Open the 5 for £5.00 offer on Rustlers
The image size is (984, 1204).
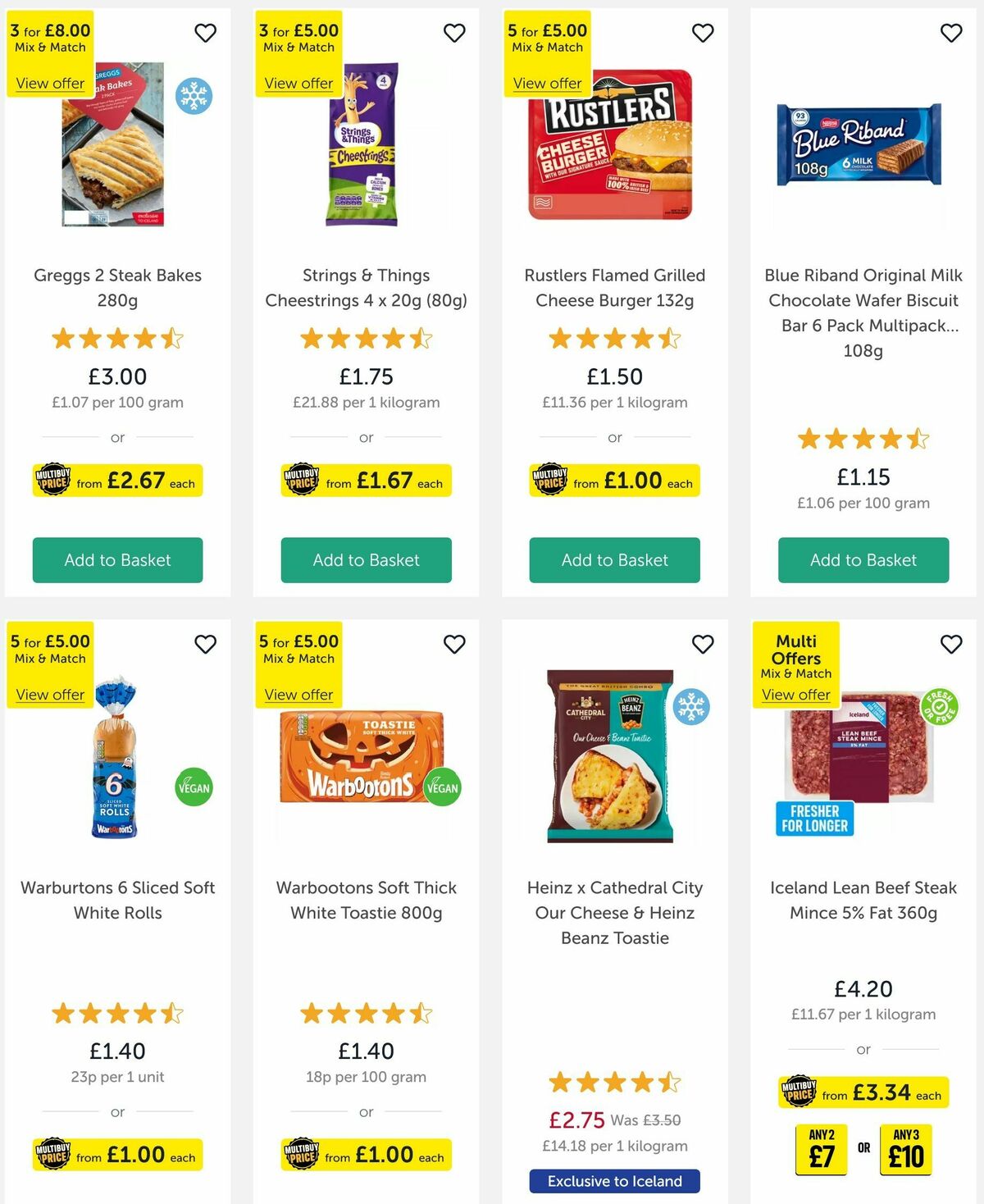[547, 84]
